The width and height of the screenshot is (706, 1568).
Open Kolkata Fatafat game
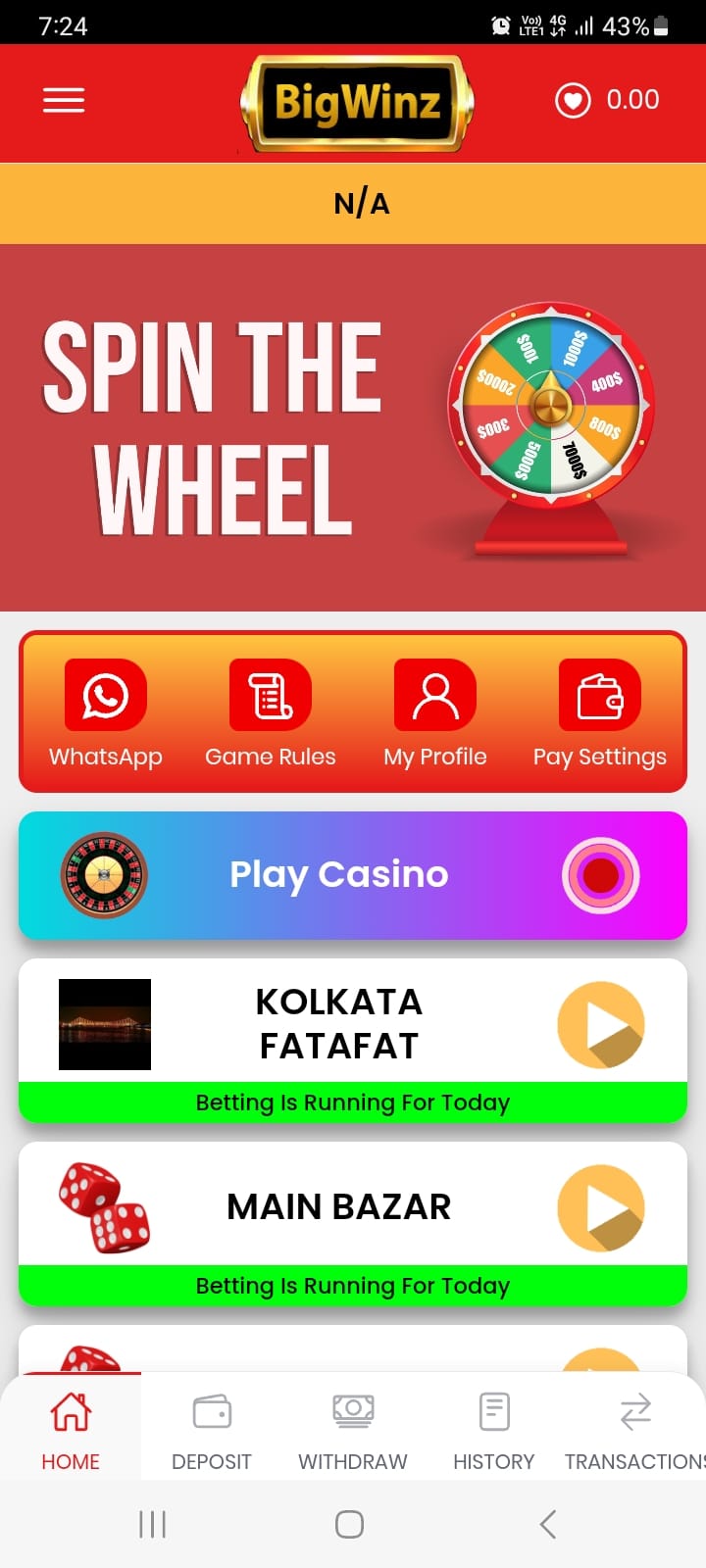(x=600, y=1024)
